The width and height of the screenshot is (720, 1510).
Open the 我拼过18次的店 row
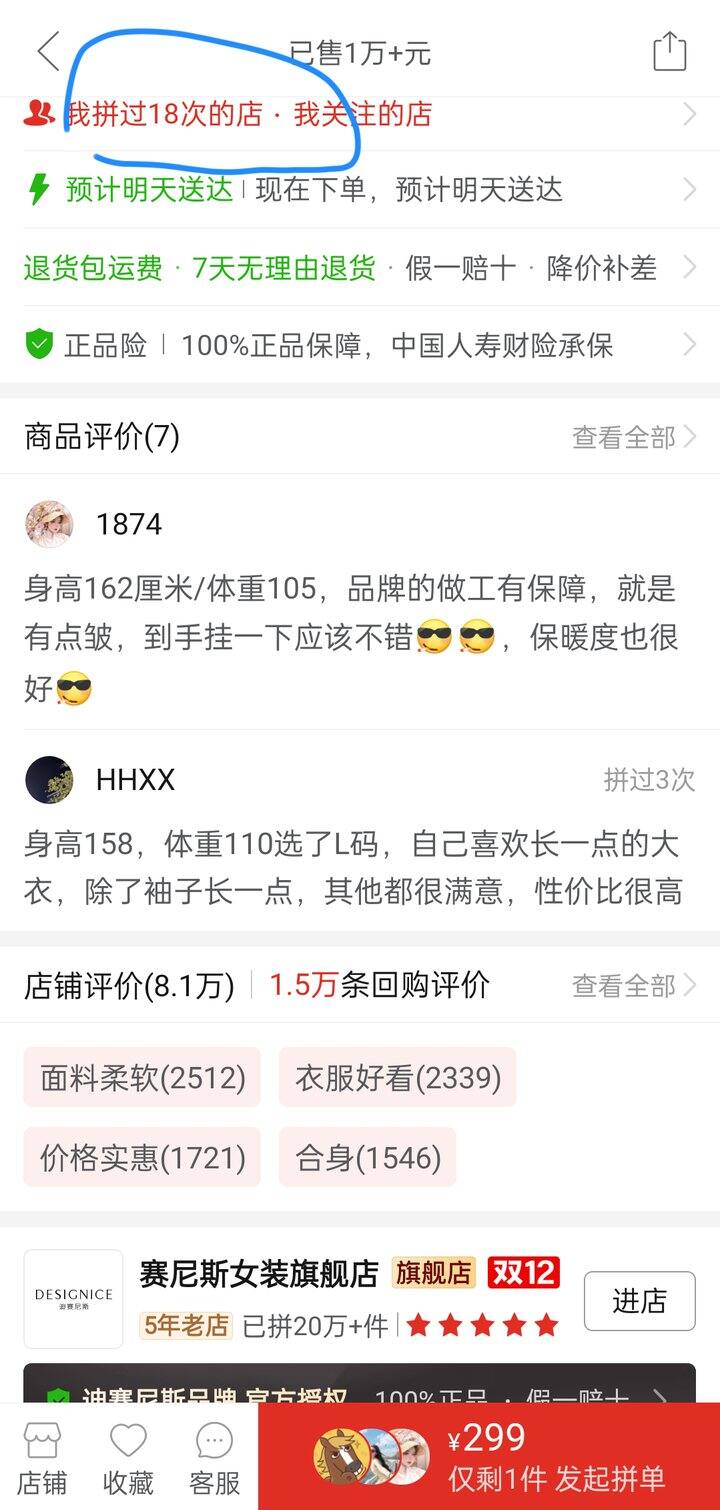360,115
